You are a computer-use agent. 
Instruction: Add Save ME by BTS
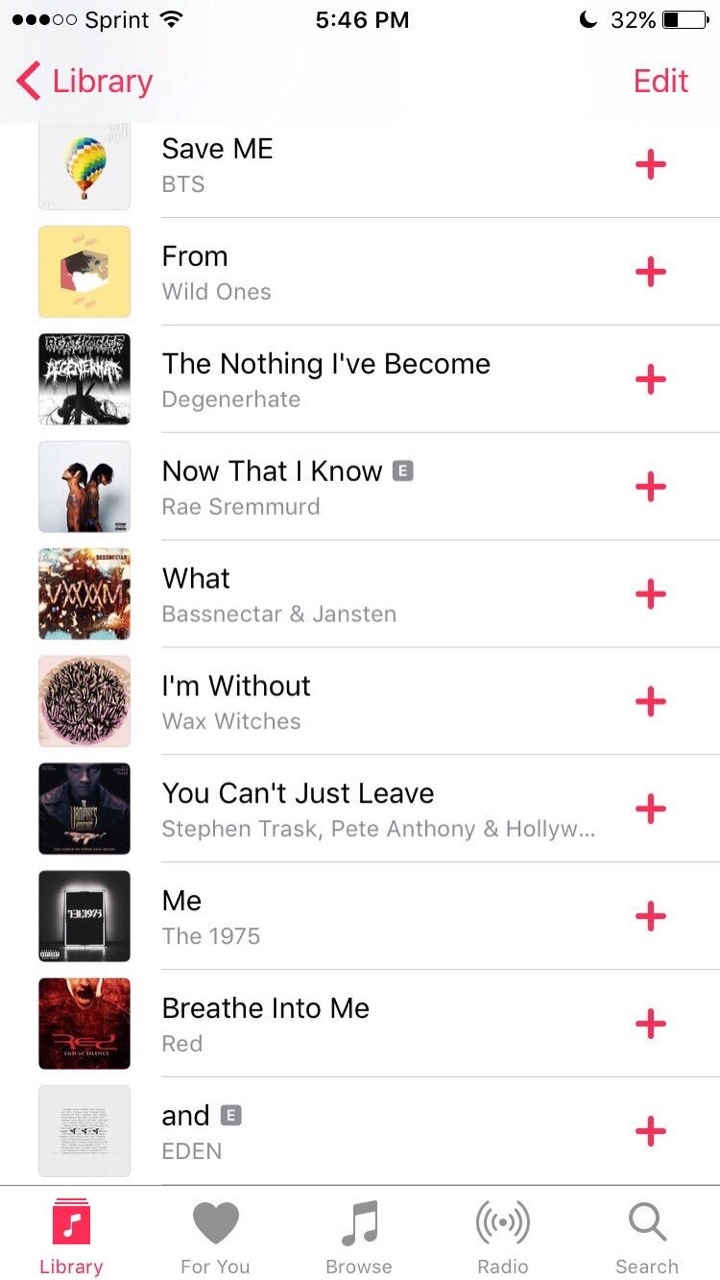[x=651, y=164]
